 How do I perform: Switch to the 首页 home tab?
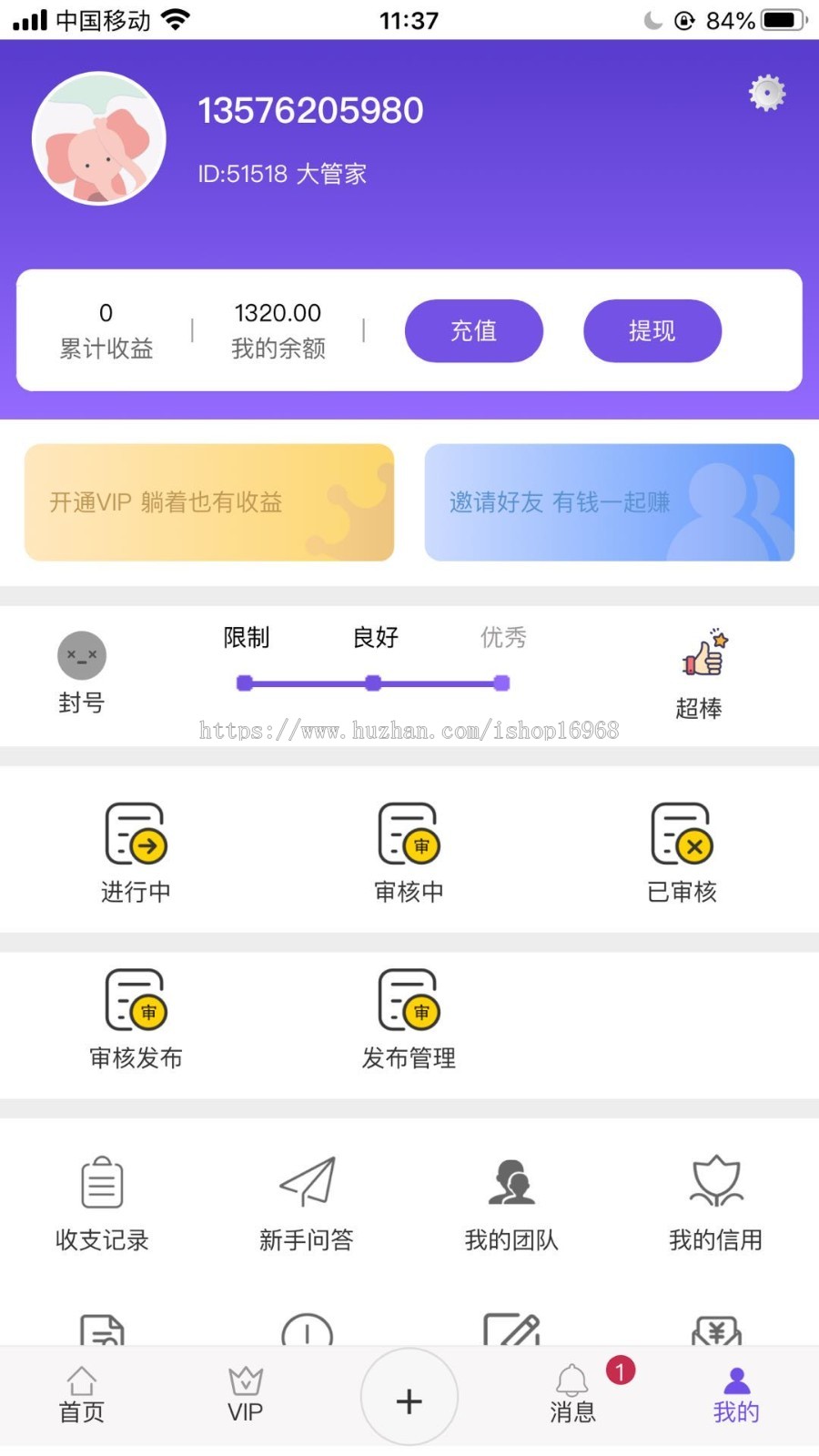click(x=81, y=1397)
